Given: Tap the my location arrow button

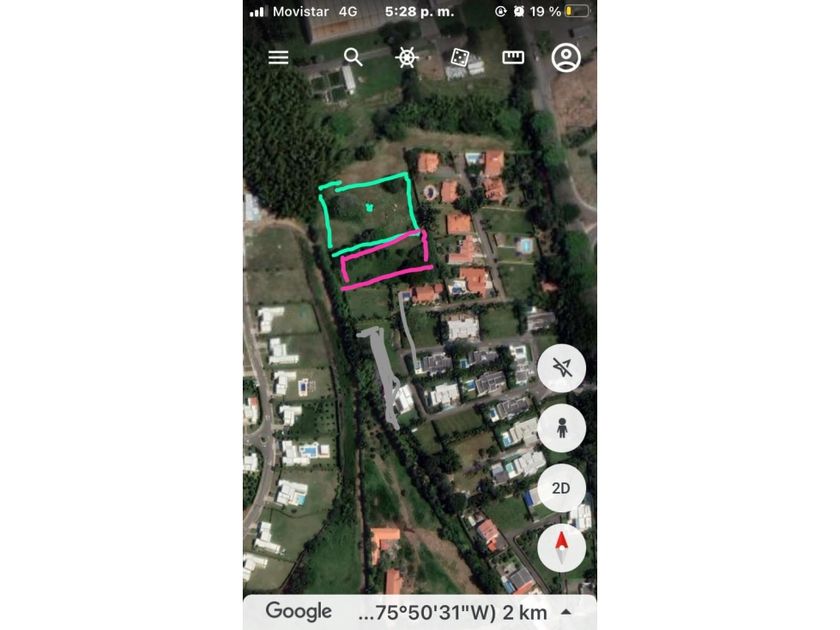Looking at the screenshot, I should 561,369.
